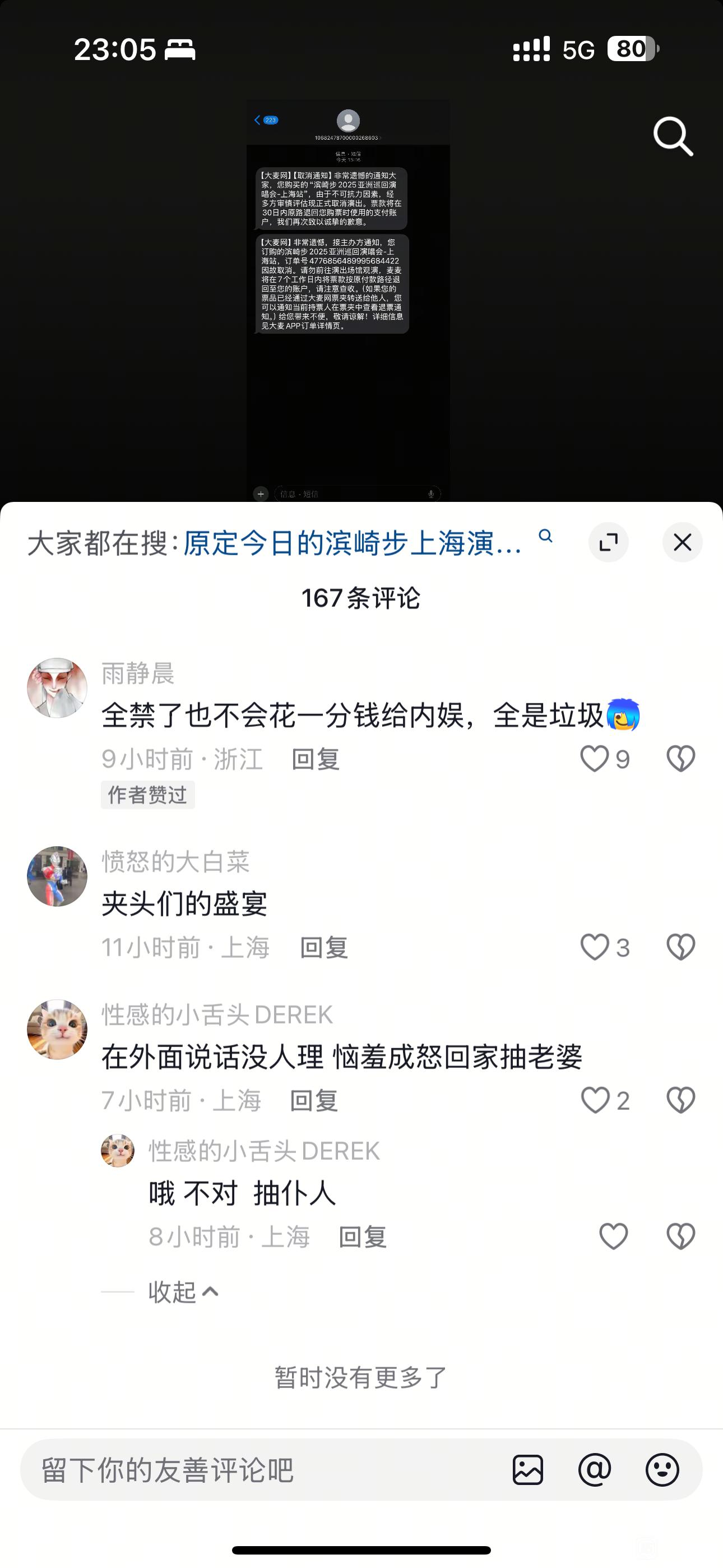The image size is (723, 1568).
Task: Open 雨静晨's profile avatar
Action: [x=57, y=688]
